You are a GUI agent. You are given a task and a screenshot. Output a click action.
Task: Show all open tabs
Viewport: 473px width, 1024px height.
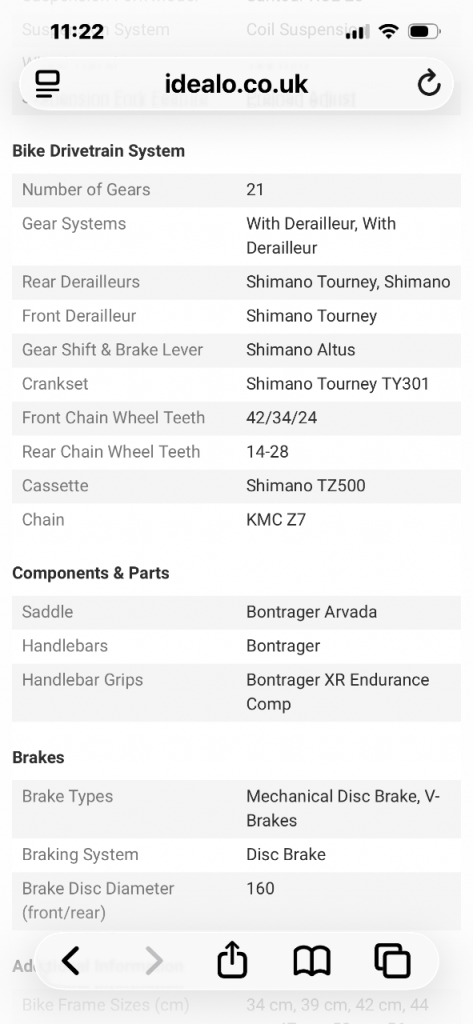point(392,961)
